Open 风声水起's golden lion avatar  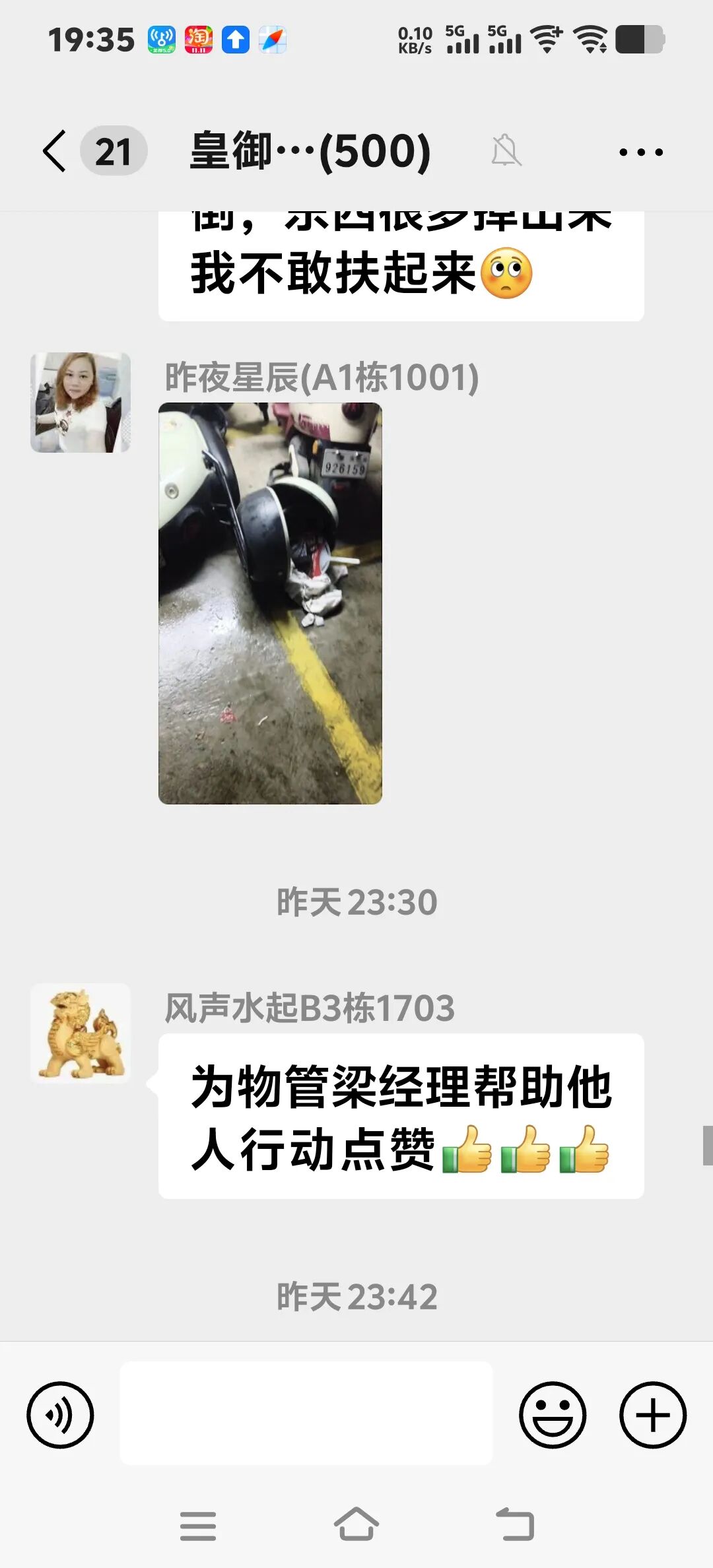[x=81, y=1033]
